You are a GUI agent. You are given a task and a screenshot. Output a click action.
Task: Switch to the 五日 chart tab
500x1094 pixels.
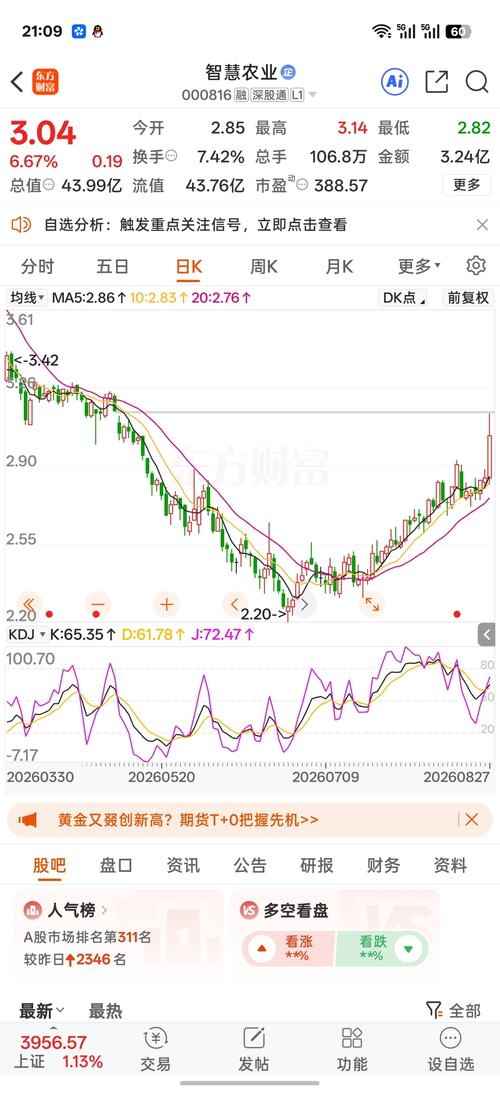(x=112, y=267)
